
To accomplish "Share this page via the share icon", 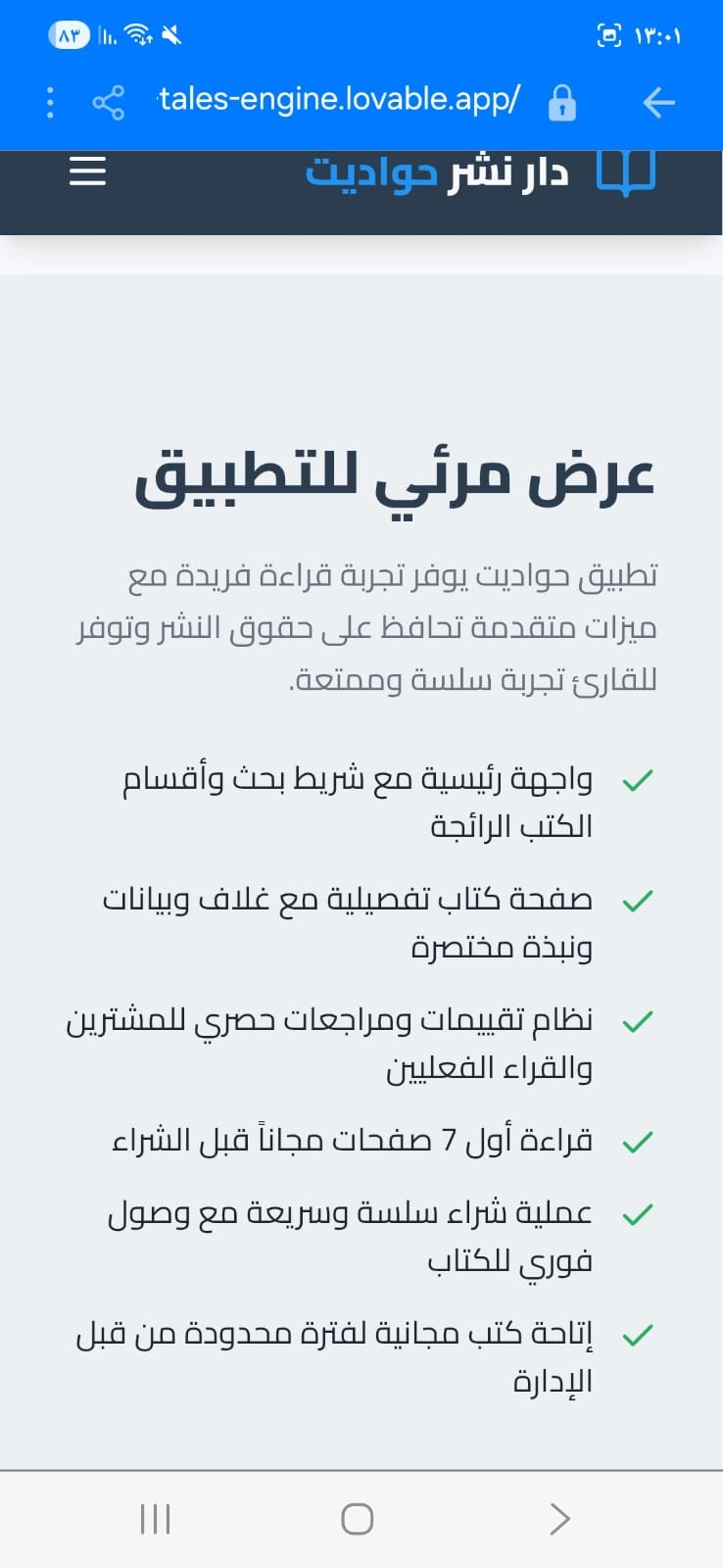I will pyautogui.click(x=108, y=102).
